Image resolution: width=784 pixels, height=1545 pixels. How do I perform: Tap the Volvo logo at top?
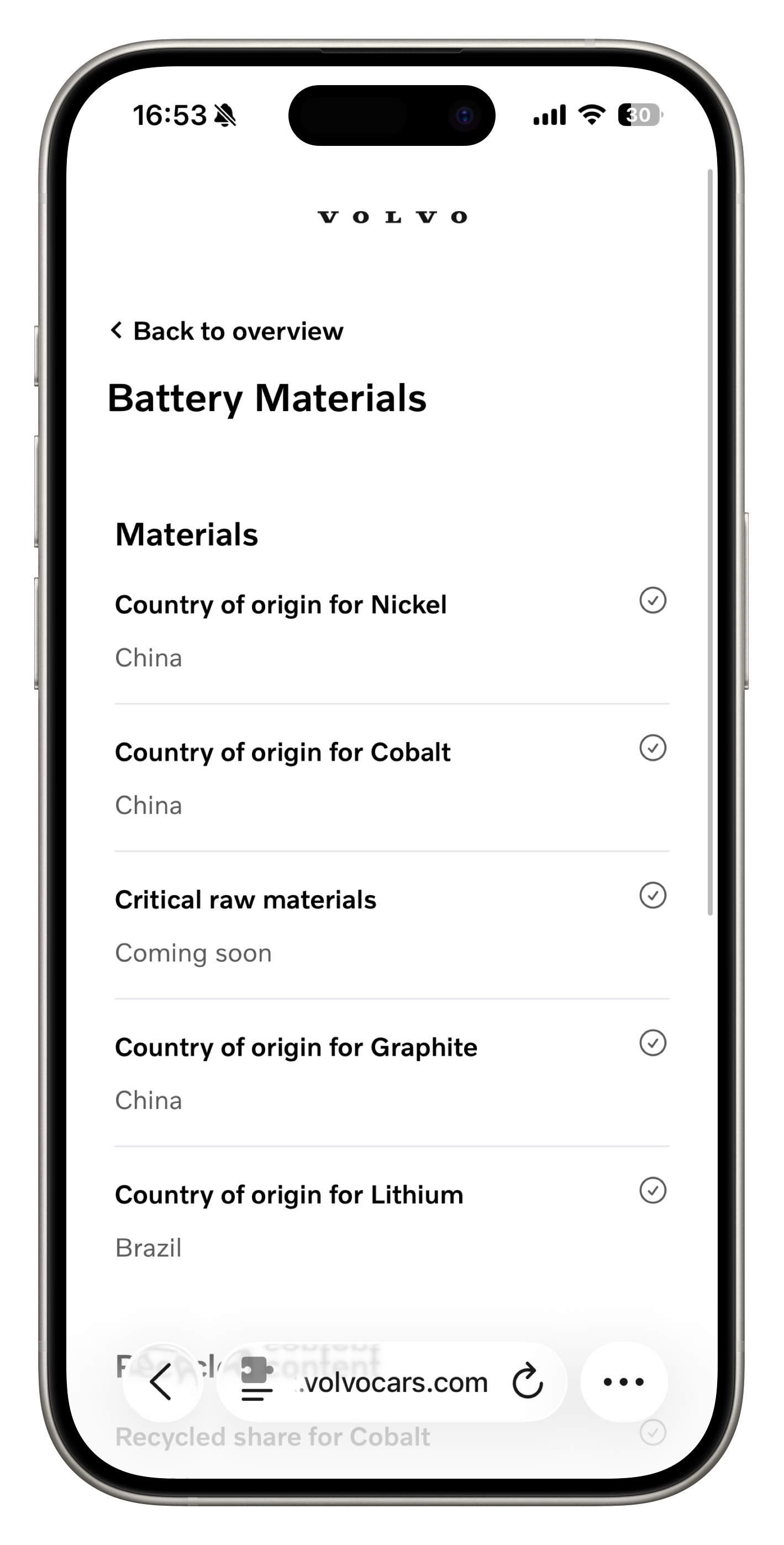[x=392, y=217]
